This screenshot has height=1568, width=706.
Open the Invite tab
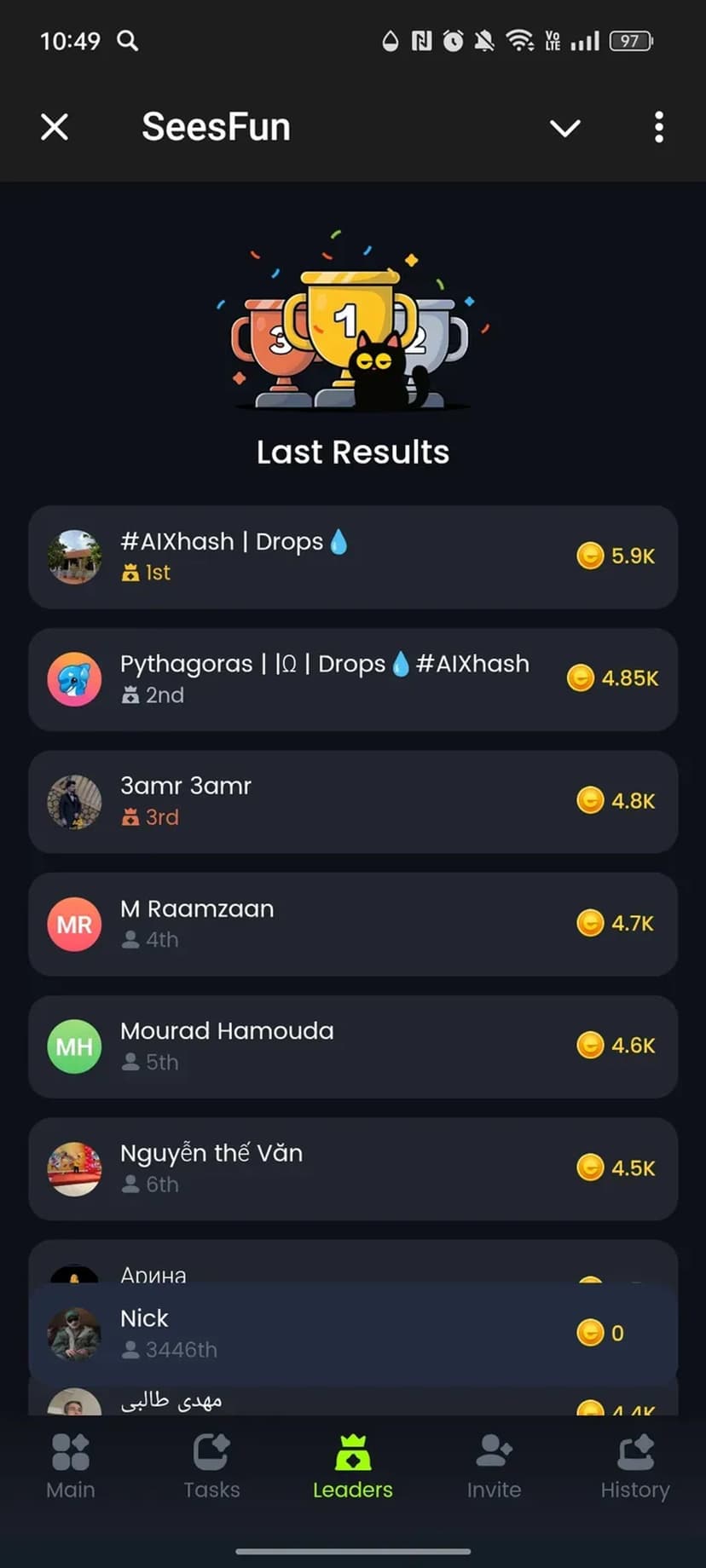[494, 1466]
